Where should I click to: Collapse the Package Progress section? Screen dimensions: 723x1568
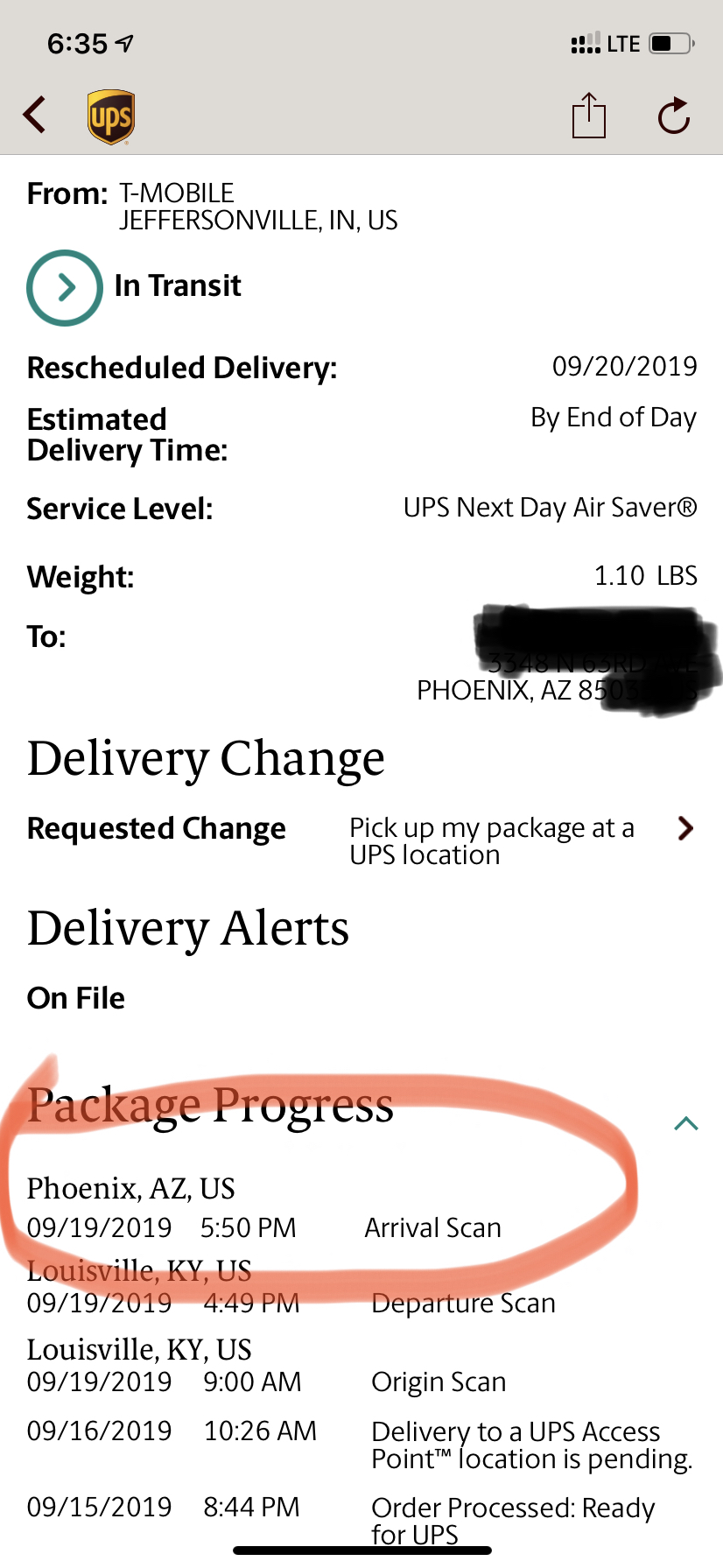point(686,1123)
